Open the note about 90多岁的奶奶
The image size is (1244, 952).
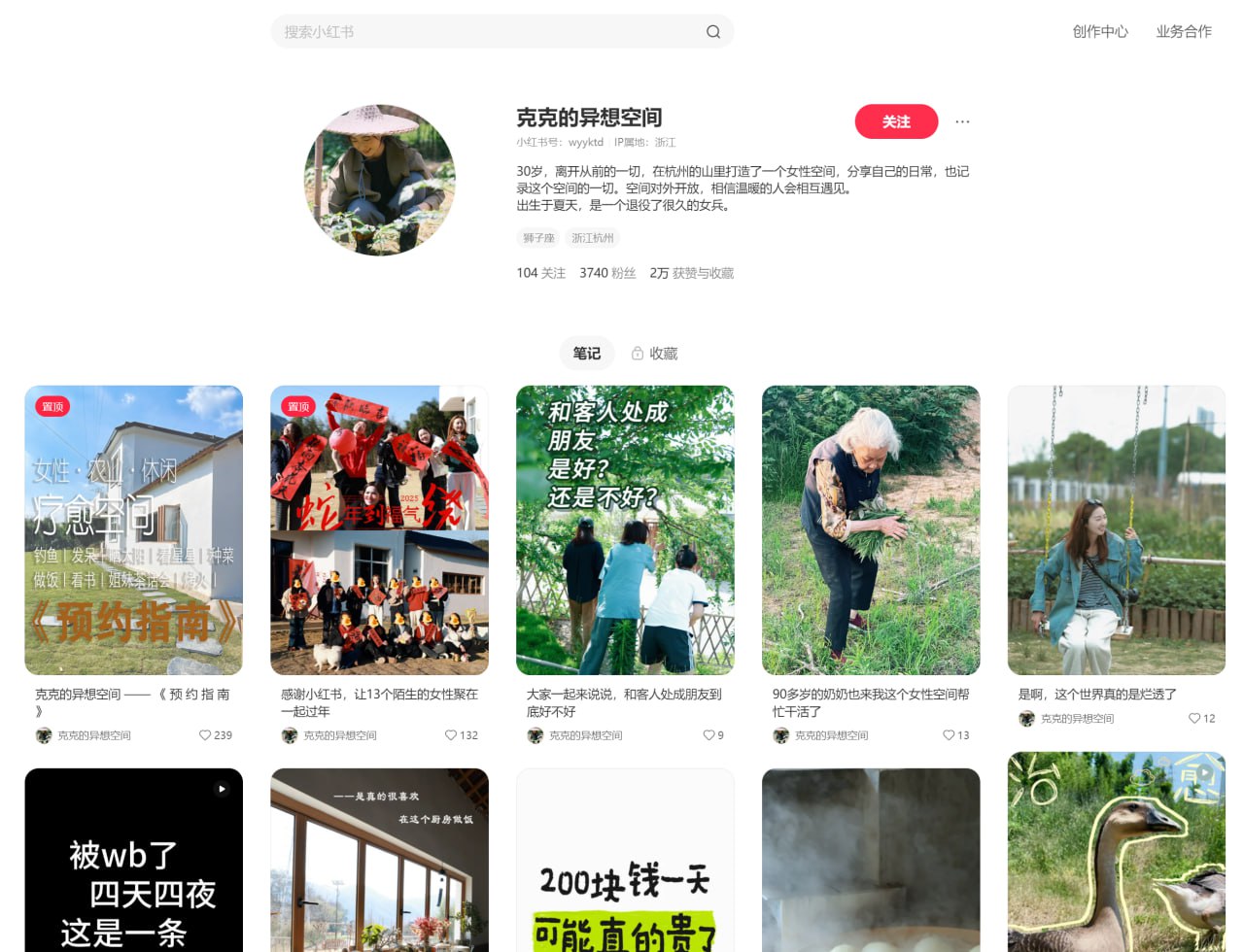(x=871, y=530)
